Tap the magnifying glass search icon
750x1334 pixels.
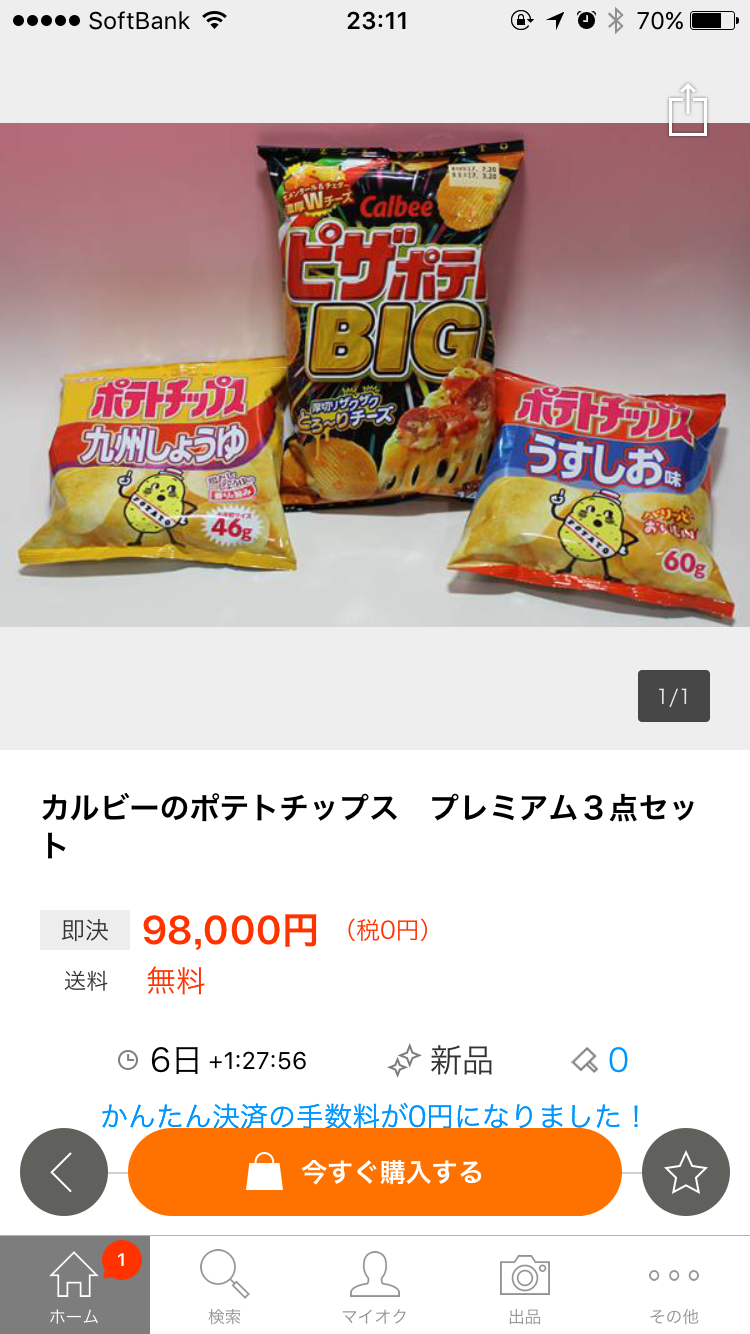224,1270
